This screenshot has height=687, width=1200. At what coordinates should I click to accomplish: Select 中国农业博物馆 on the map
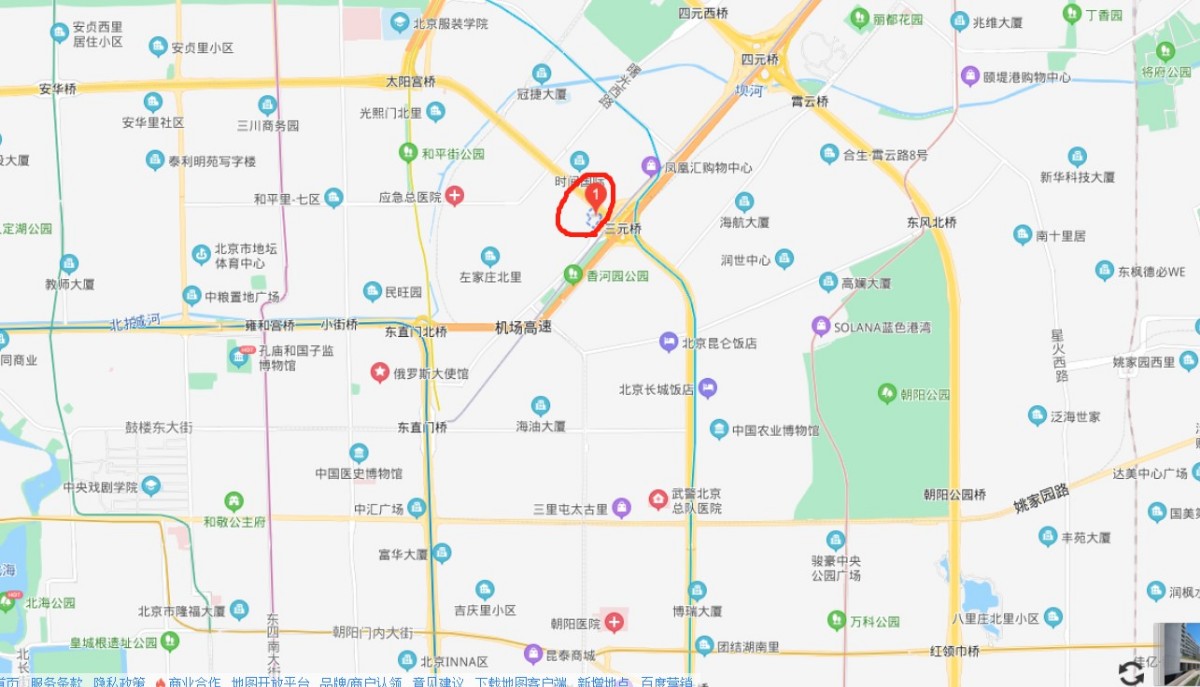coord(719,430)
